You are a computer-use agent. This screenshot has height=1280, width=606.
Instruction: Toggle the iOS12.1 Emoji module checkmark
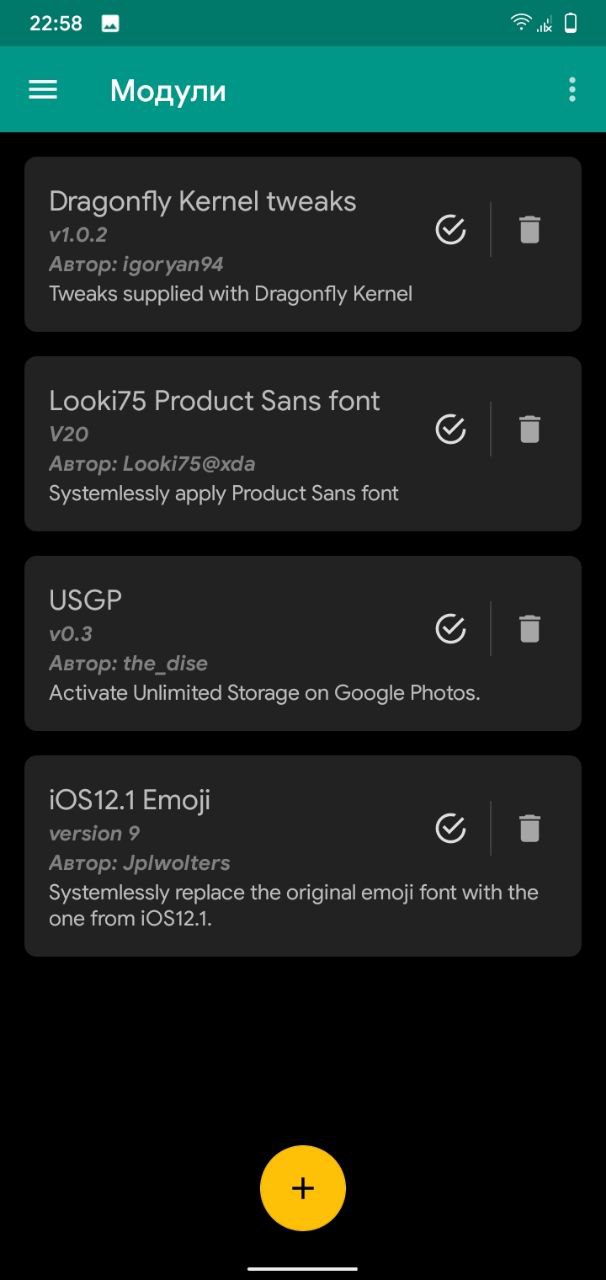(451, 829)
